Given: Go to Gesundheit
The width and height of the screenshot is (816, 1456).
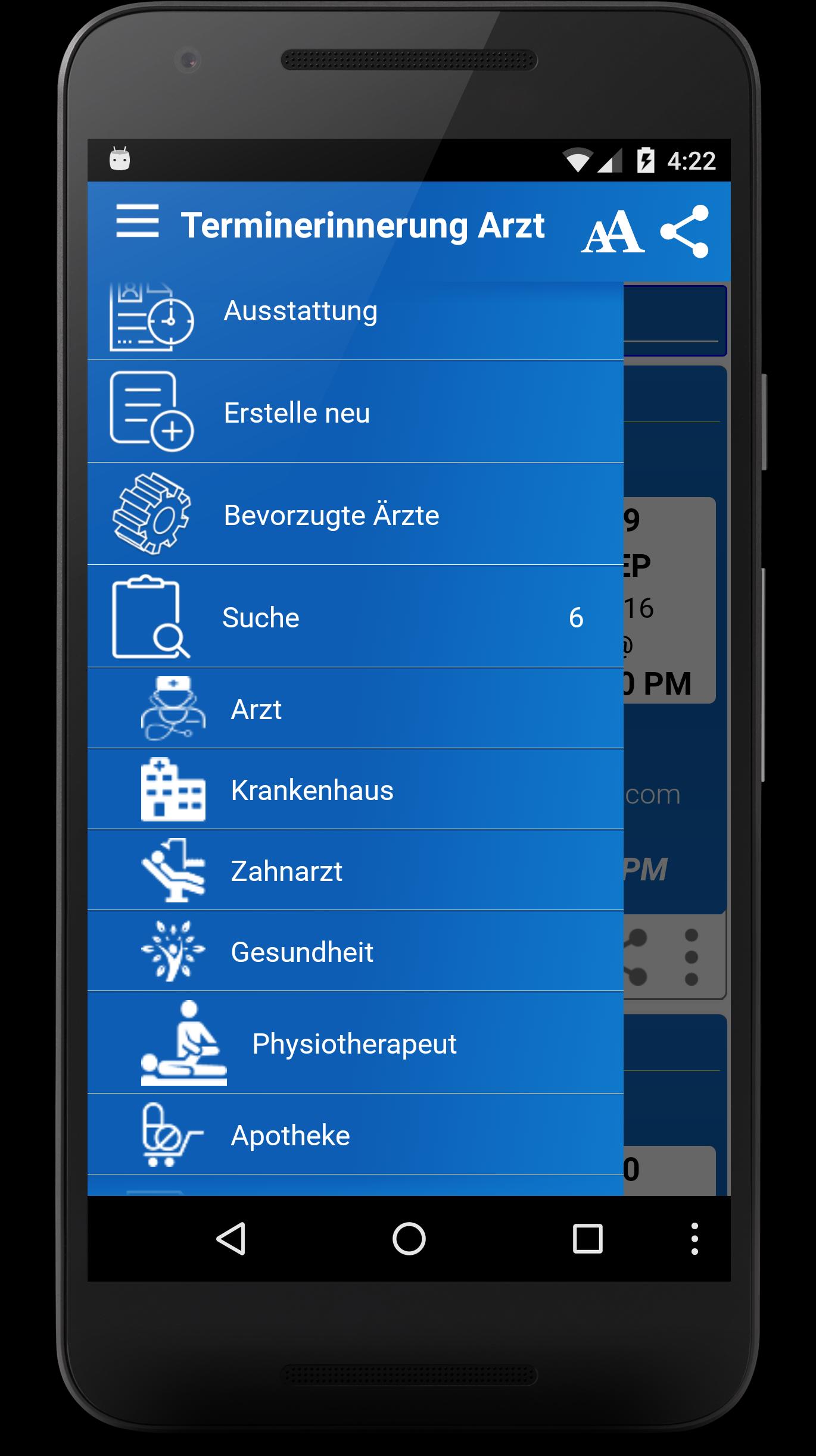Looking at the screenshot, I should tap(355, 951).
